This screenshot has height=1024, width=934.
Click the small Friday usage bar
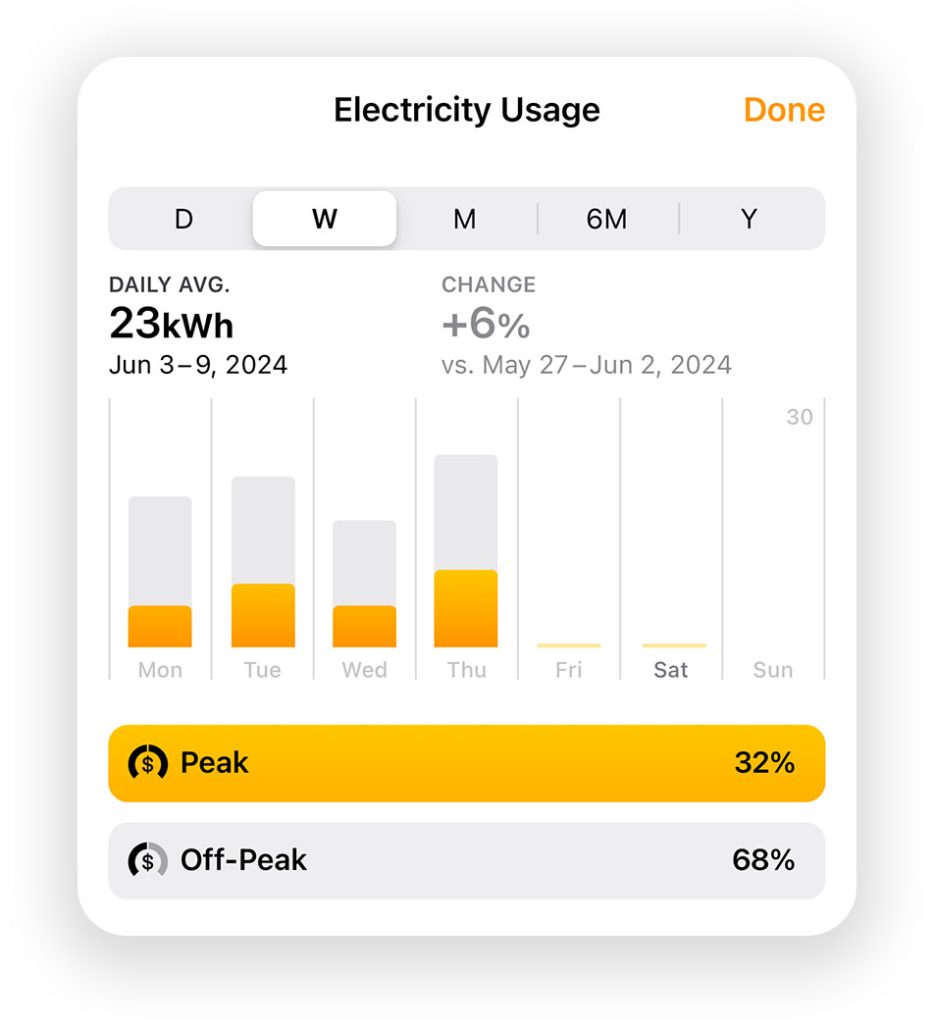[568, 645]
